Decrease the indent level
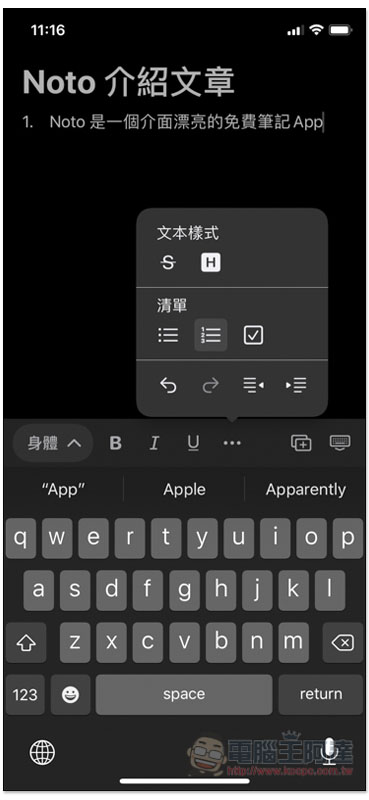 point(253,386)
